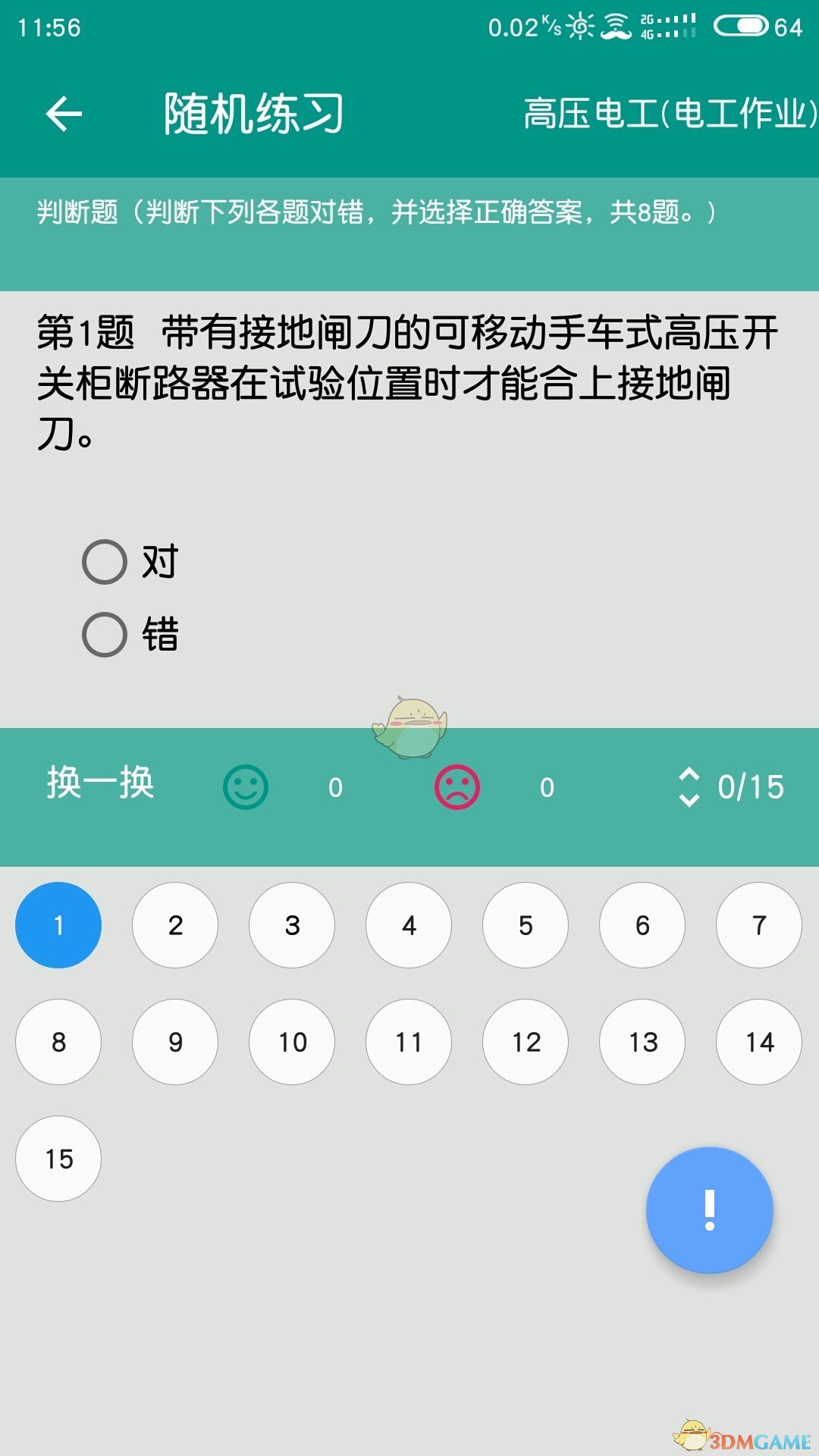The width and height of the screenshot is (819, 1456).
Task: Go to question 4
Action: click(x=409, y=925)
